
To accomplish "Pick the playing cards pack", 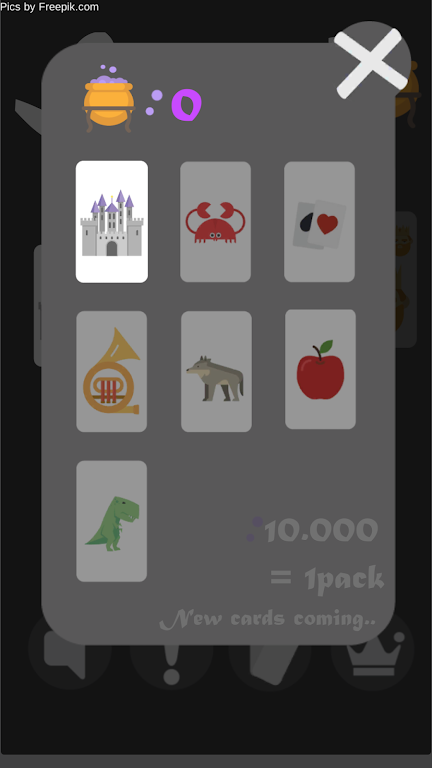I will 319,222.
